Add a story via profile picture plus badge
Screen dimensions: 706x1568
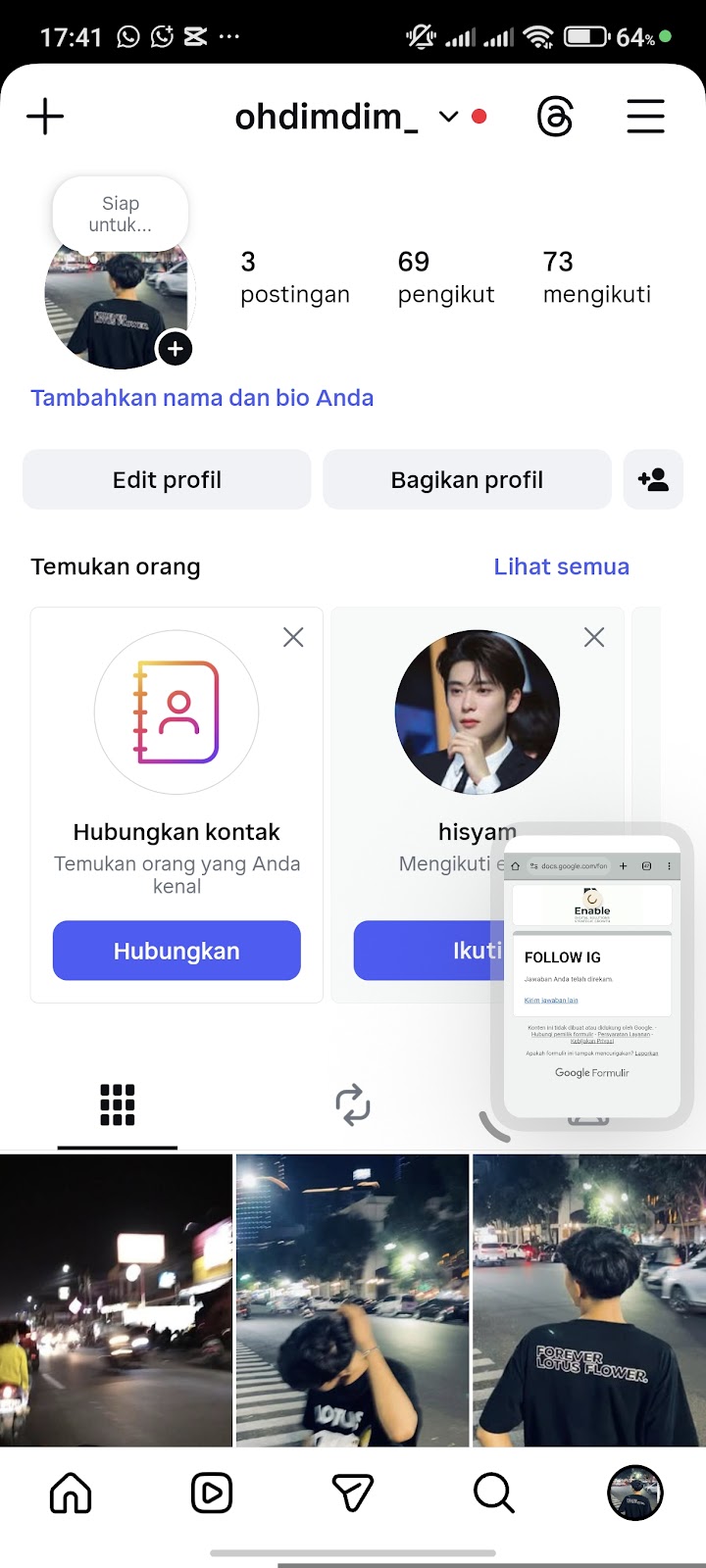click(176, 348)
